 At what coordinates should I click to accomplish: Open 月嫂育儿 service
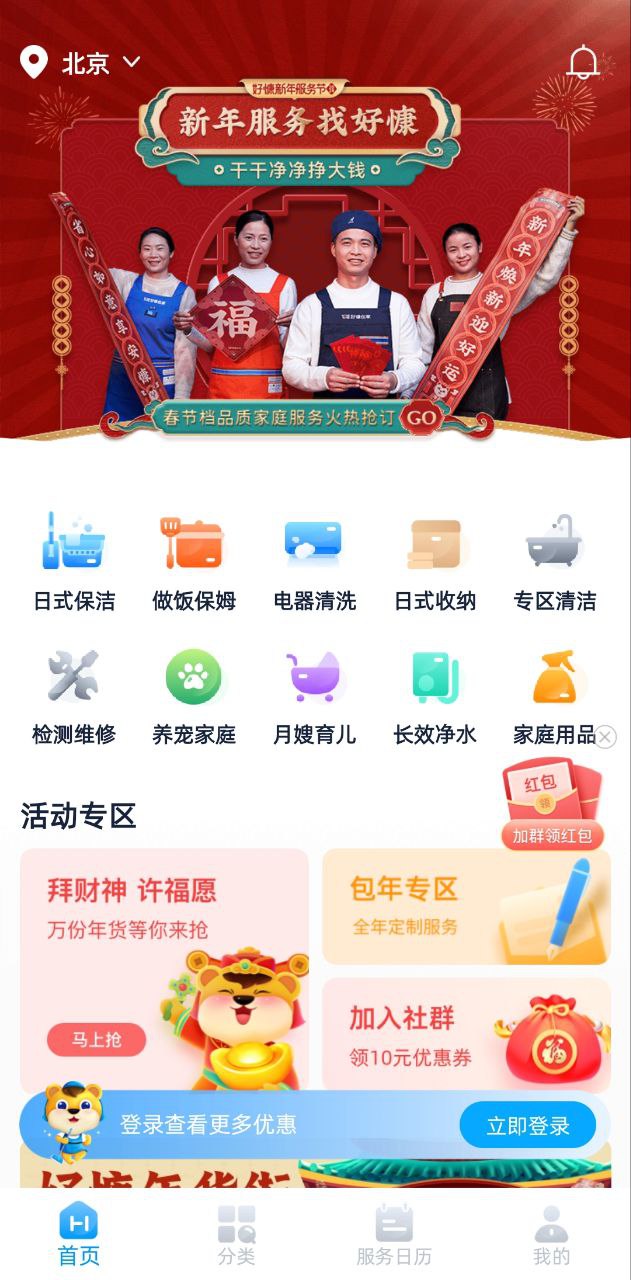coord(314,697)
